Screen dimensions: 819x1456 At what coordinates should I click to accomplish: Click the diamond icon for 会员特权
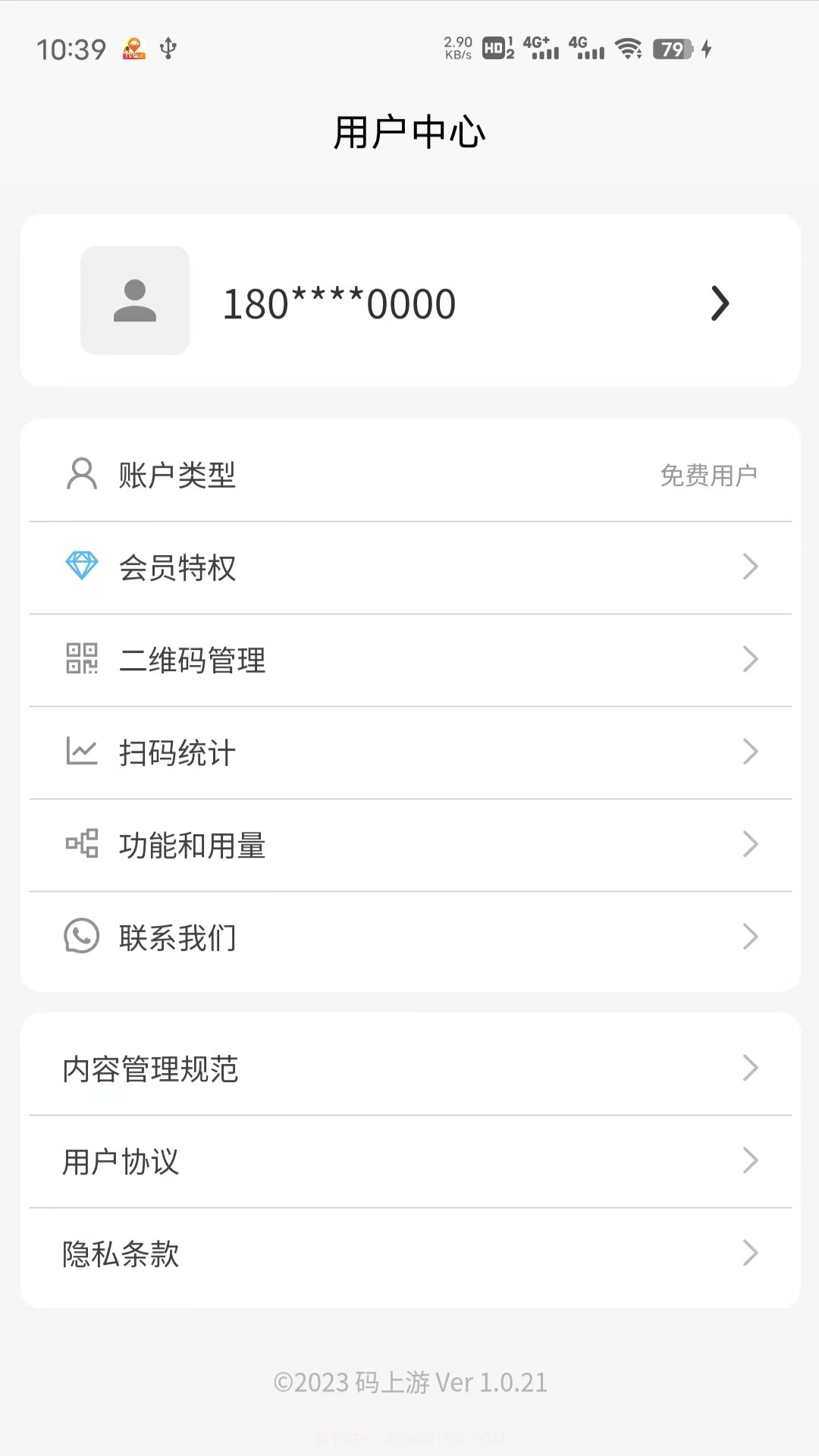pos(81,566)
